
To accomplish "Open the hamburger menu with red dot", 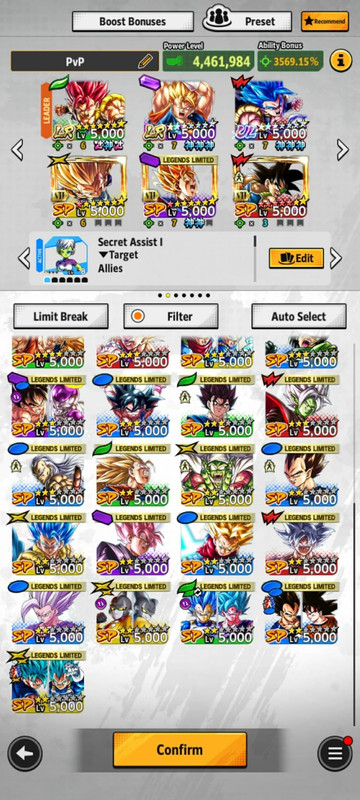I will [x=335, y=753].
